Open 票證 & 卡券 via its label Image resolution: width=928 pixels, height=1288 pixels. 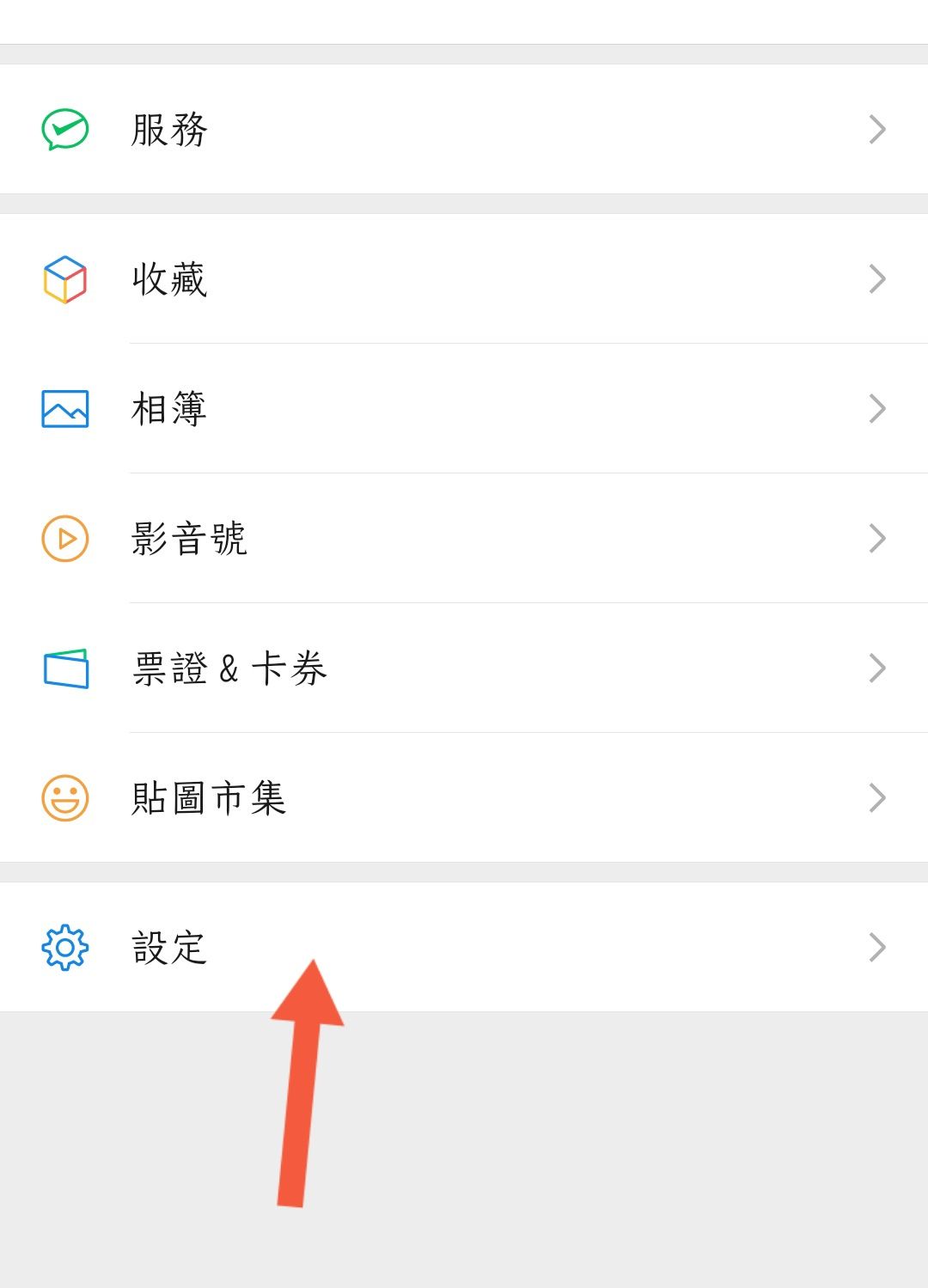pyautogui.click(x=230, y=668)
